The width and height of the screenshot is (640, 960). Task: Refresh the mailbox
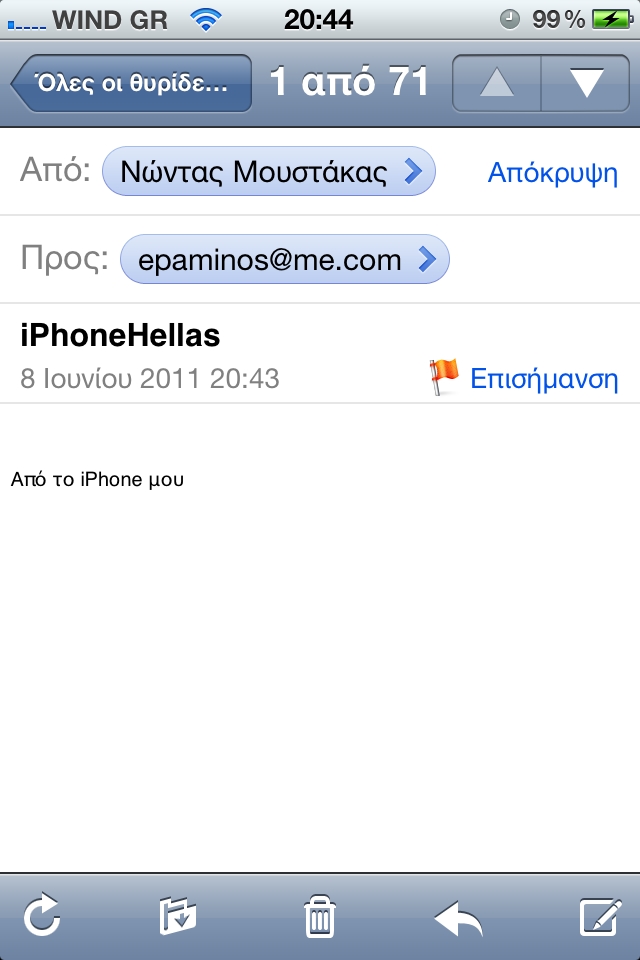pyautogui.click(x=42, y=916)
